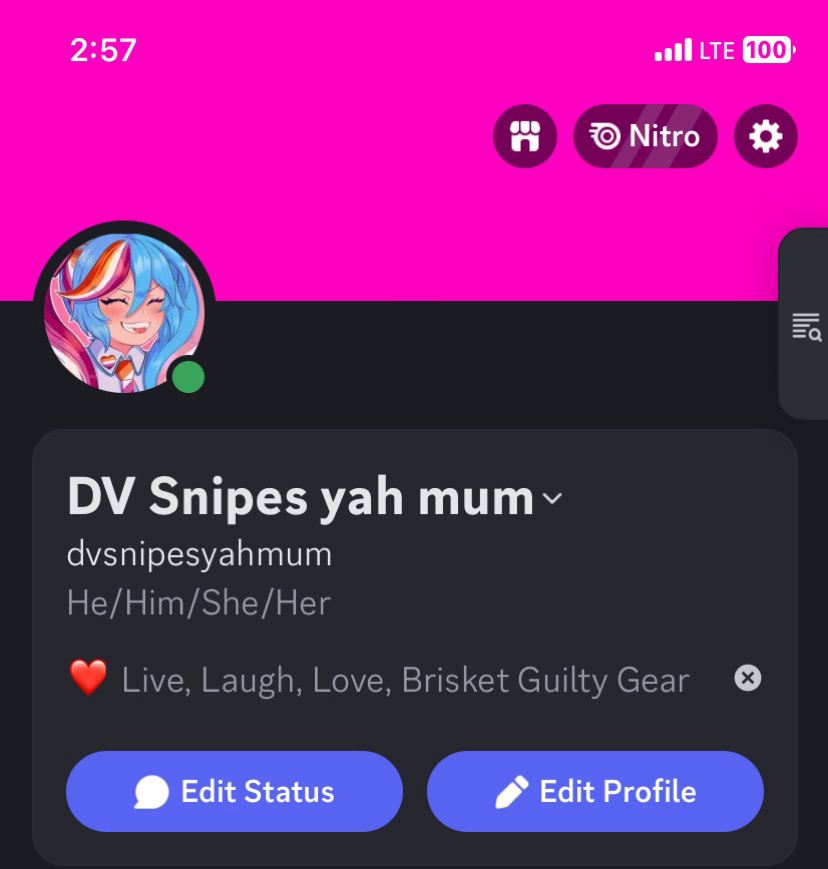Open Edit Profile
Screen dimensions: 828x869
(595, 792)
